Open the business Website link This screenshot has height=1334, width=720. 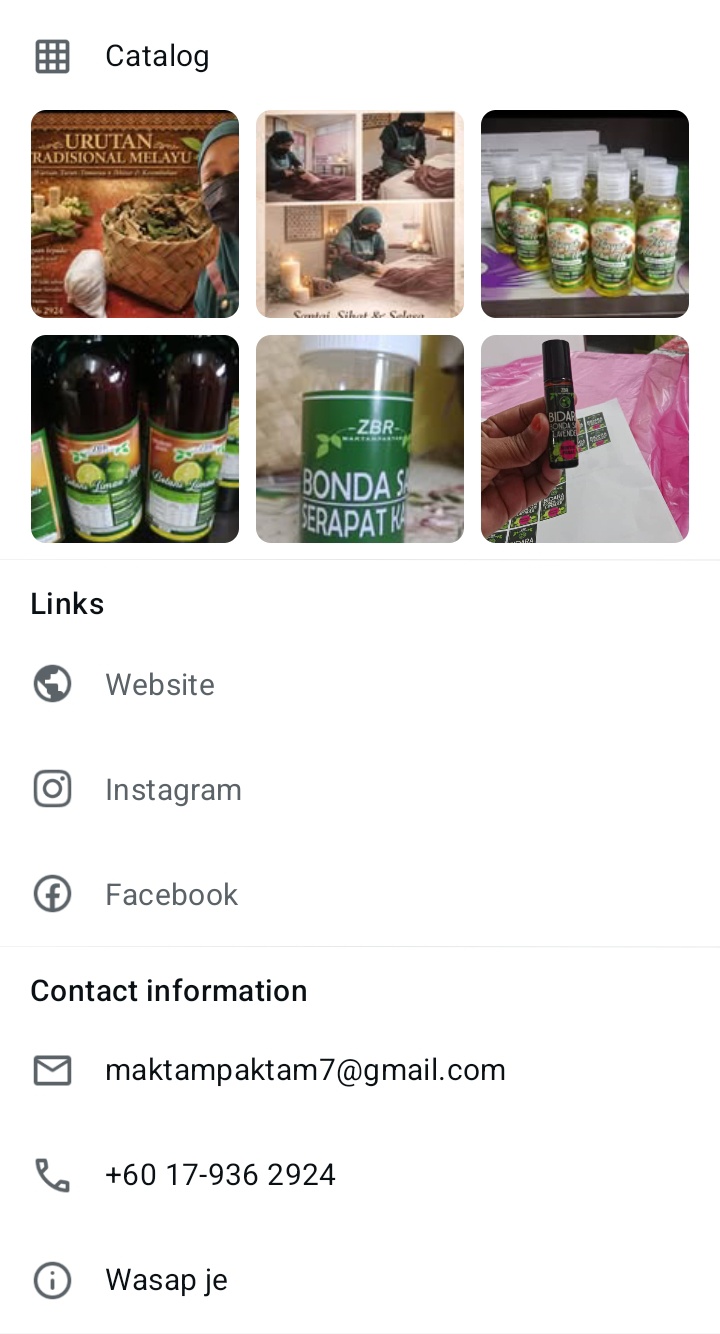pos(160,685)
